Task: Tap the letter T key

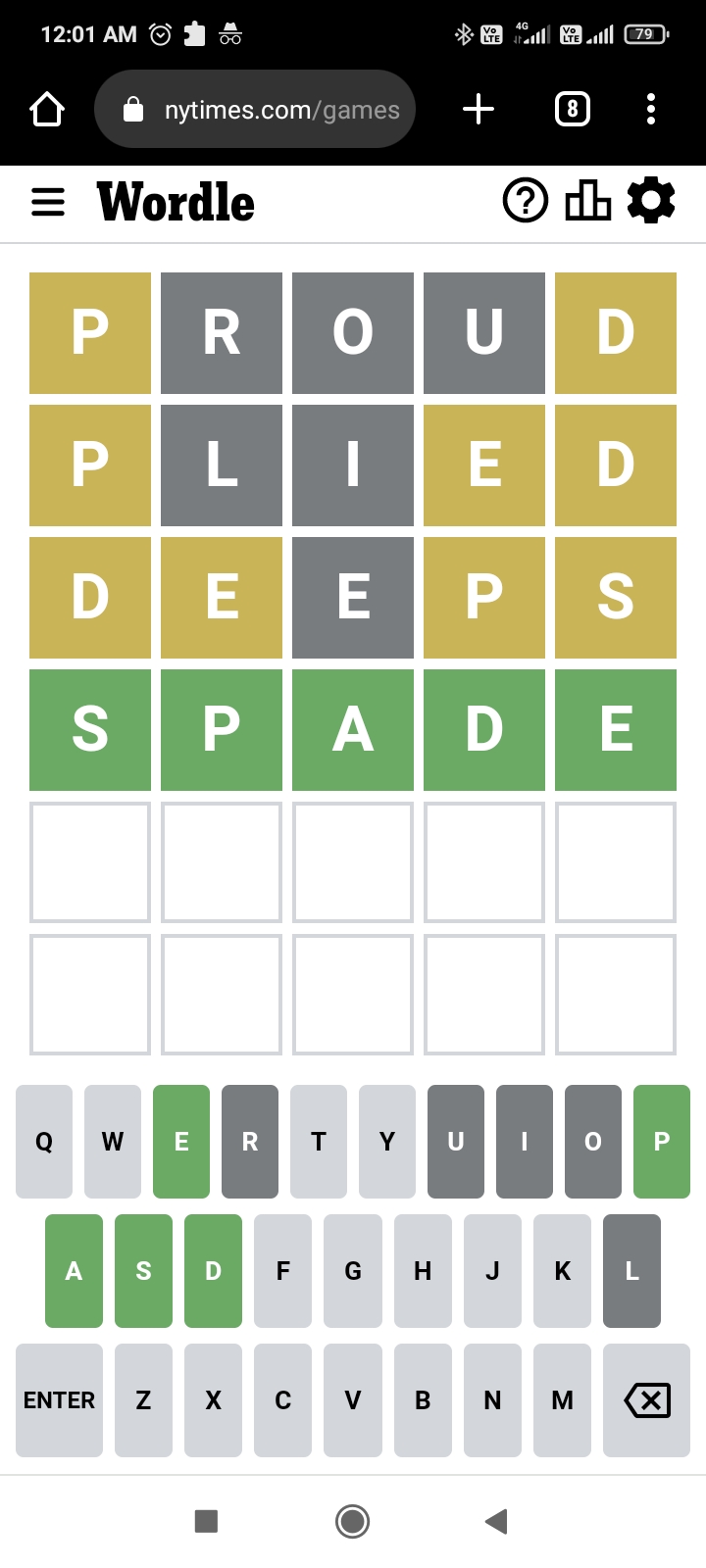Action: click(x=319, y=1142)
